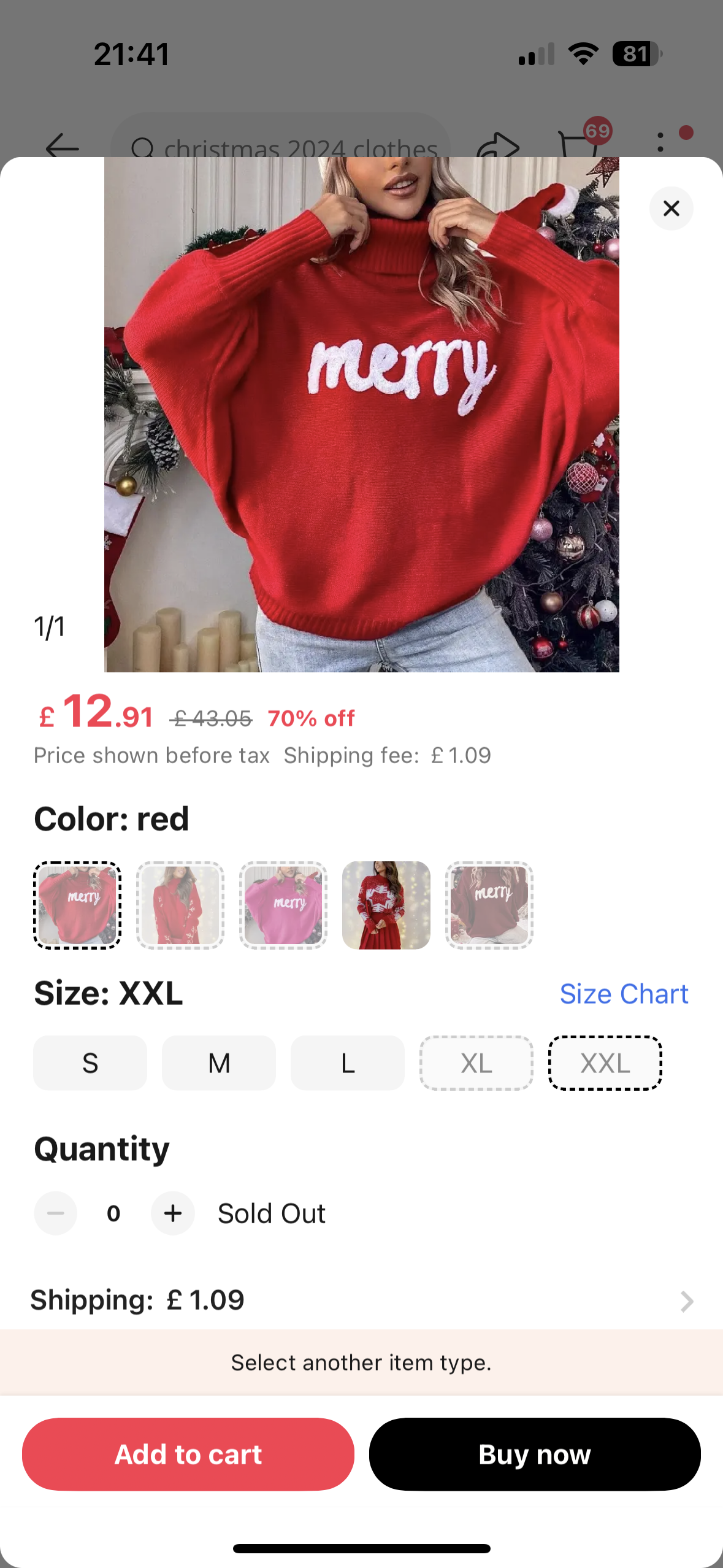Choose the burgundy merry sweater swatch
Image resolution: width=723 pixels, height=1568 pixels.
click(x=489, y=905)
